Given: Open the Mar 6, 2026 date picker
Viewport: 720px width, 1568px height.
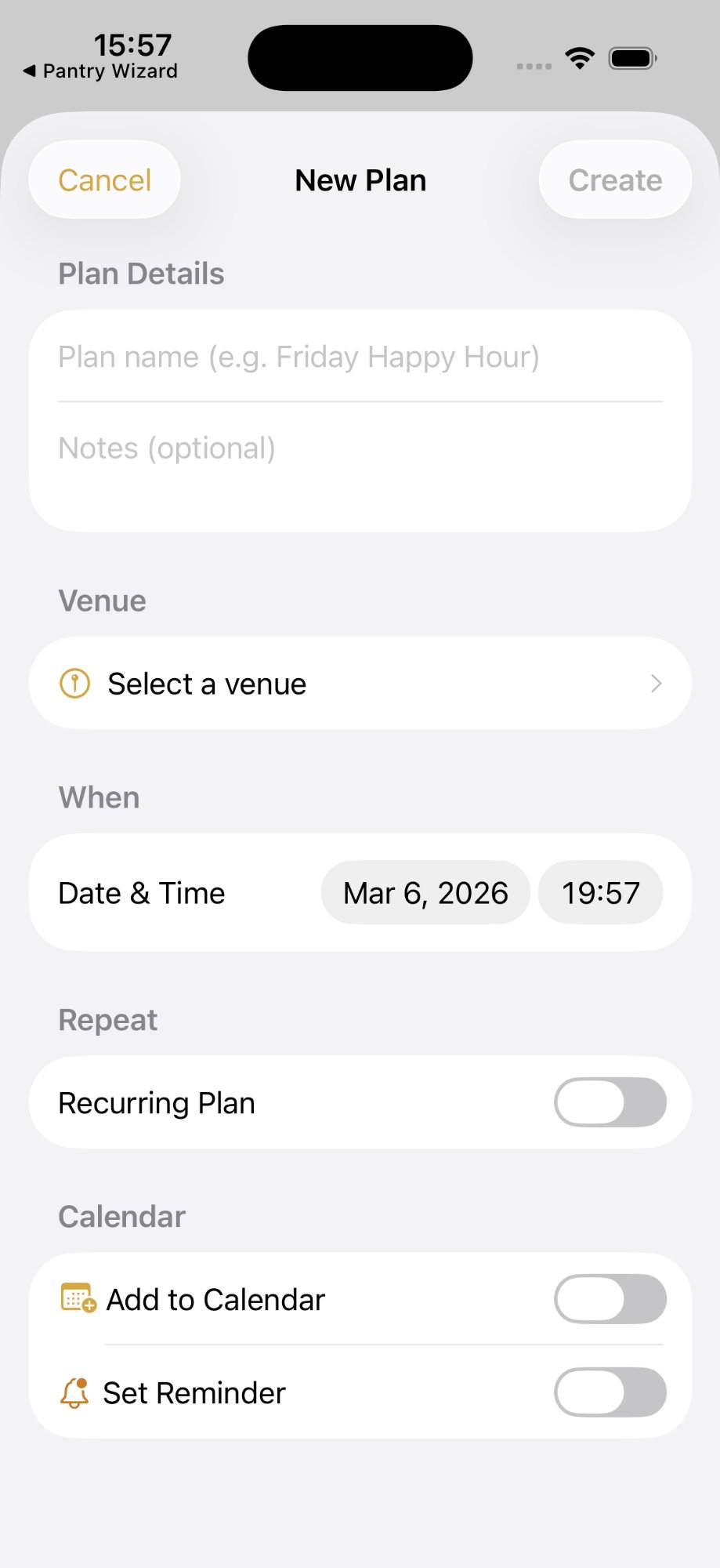Looking at the screenshot, I should [425, 892].
